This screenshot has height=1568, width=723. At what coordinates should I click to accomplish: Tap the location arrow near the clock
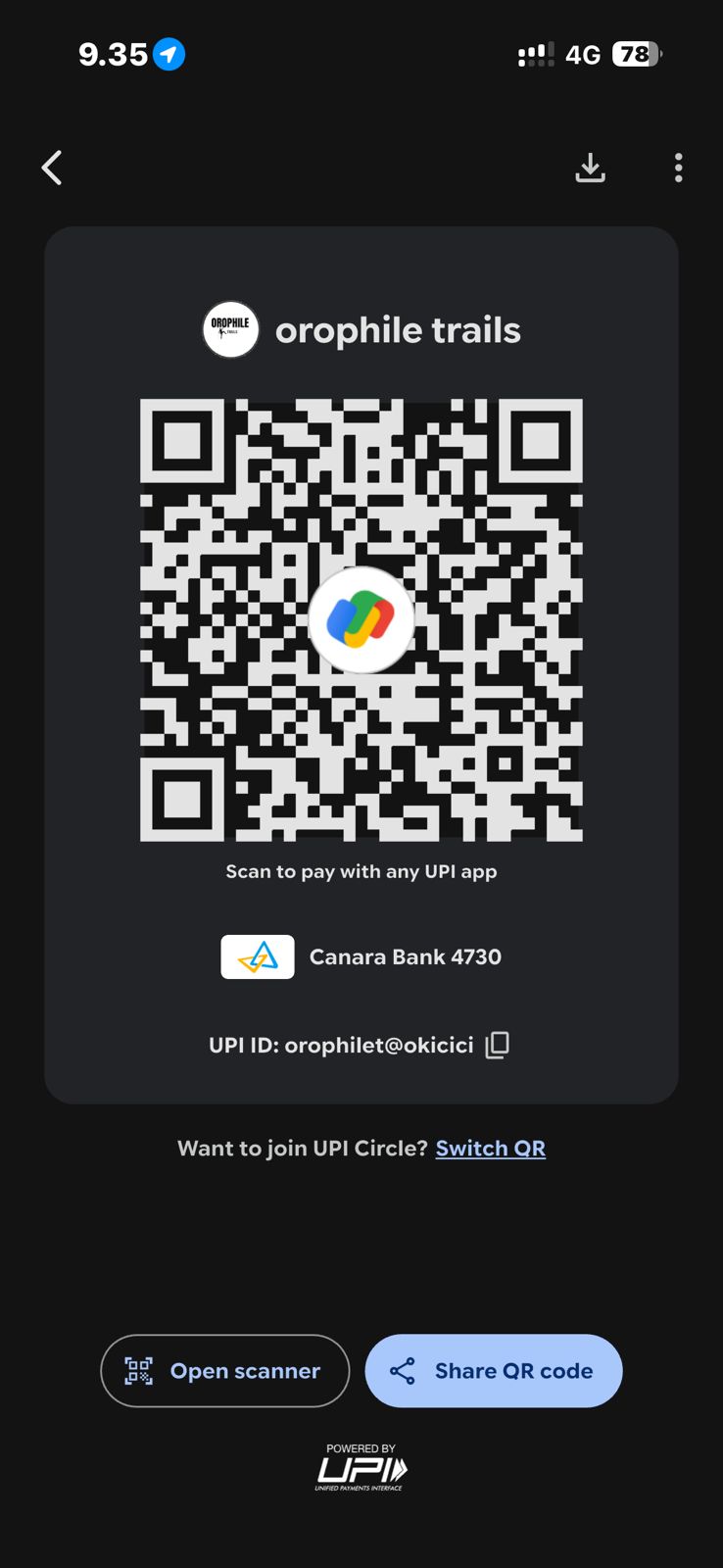point(169,55)
